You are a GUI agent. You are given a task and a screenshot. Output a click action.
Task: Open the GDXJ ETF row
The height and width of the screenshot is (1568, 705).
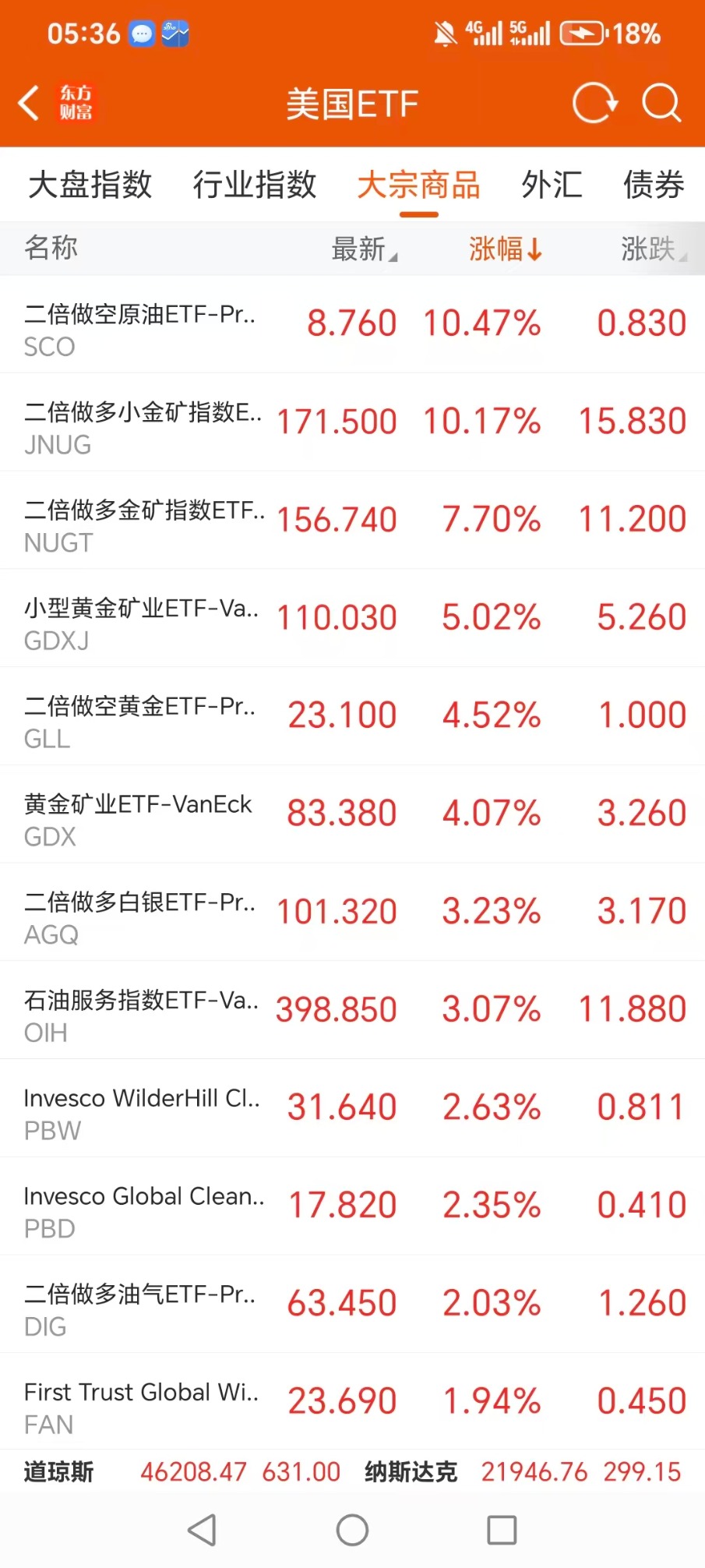(x=352, y=619)
